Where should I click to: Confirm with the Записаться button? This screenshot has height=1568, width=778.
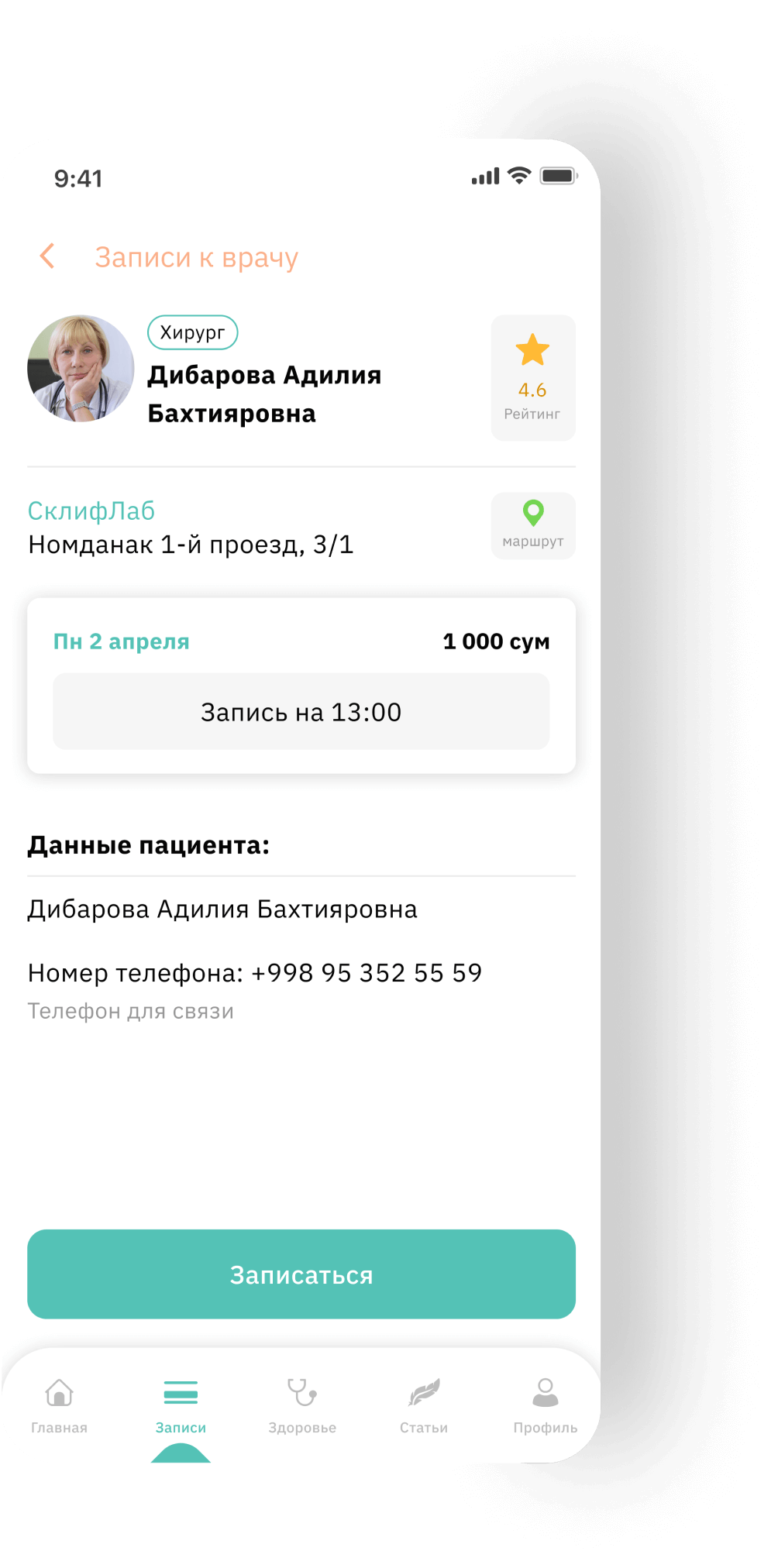pyautogui.click(x=301, y=1274)
